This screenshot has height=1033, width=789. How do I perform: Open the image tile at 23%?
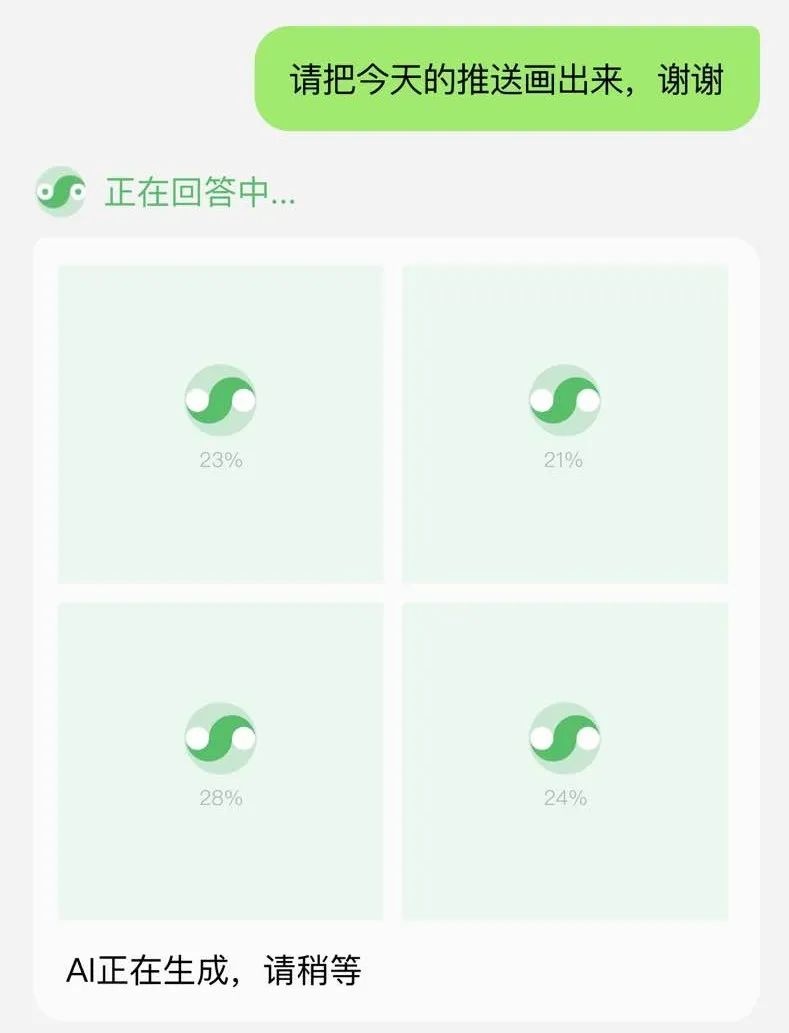[x=220, y=422]
